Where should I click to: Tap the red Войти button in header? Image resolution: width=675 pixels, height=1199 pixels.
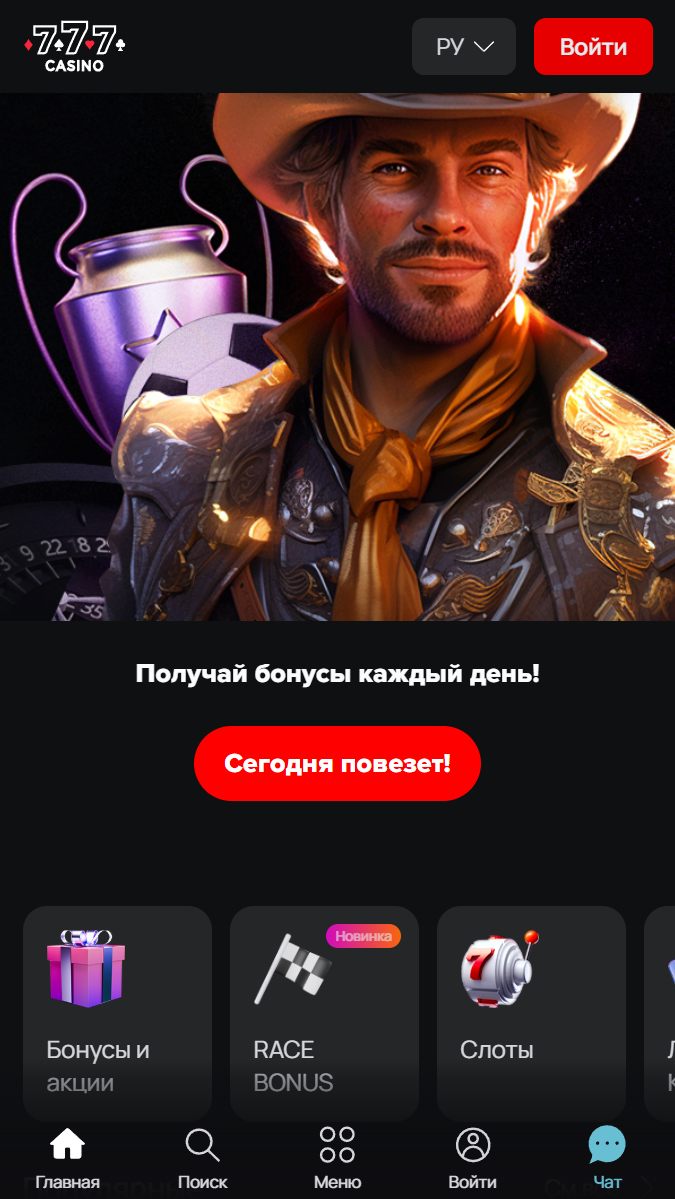(593, 47)
